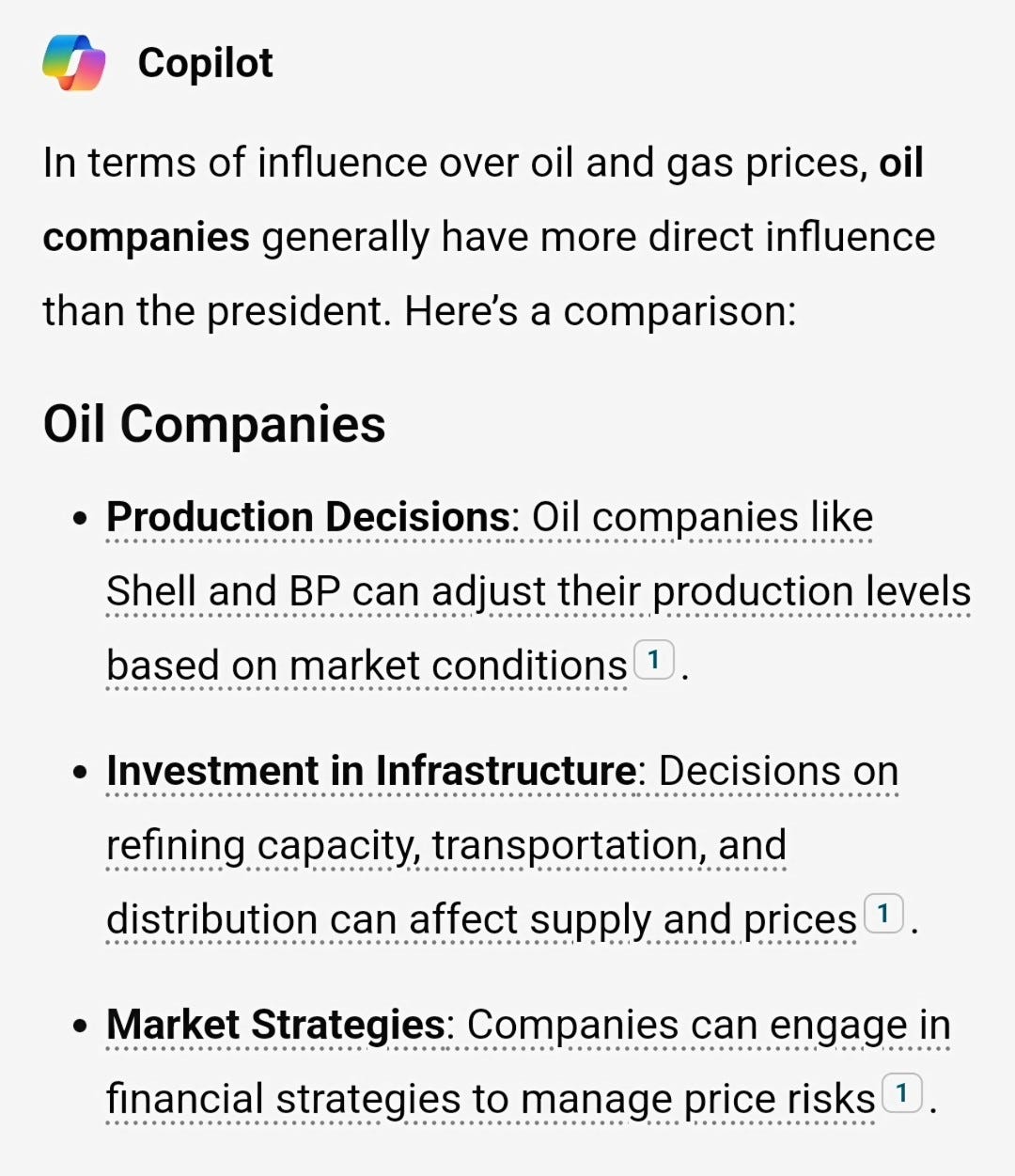The image size is (1015, 1176).
Task: Open the underlined Investment in Infrastructure sentence
Action: pos(446,845)
